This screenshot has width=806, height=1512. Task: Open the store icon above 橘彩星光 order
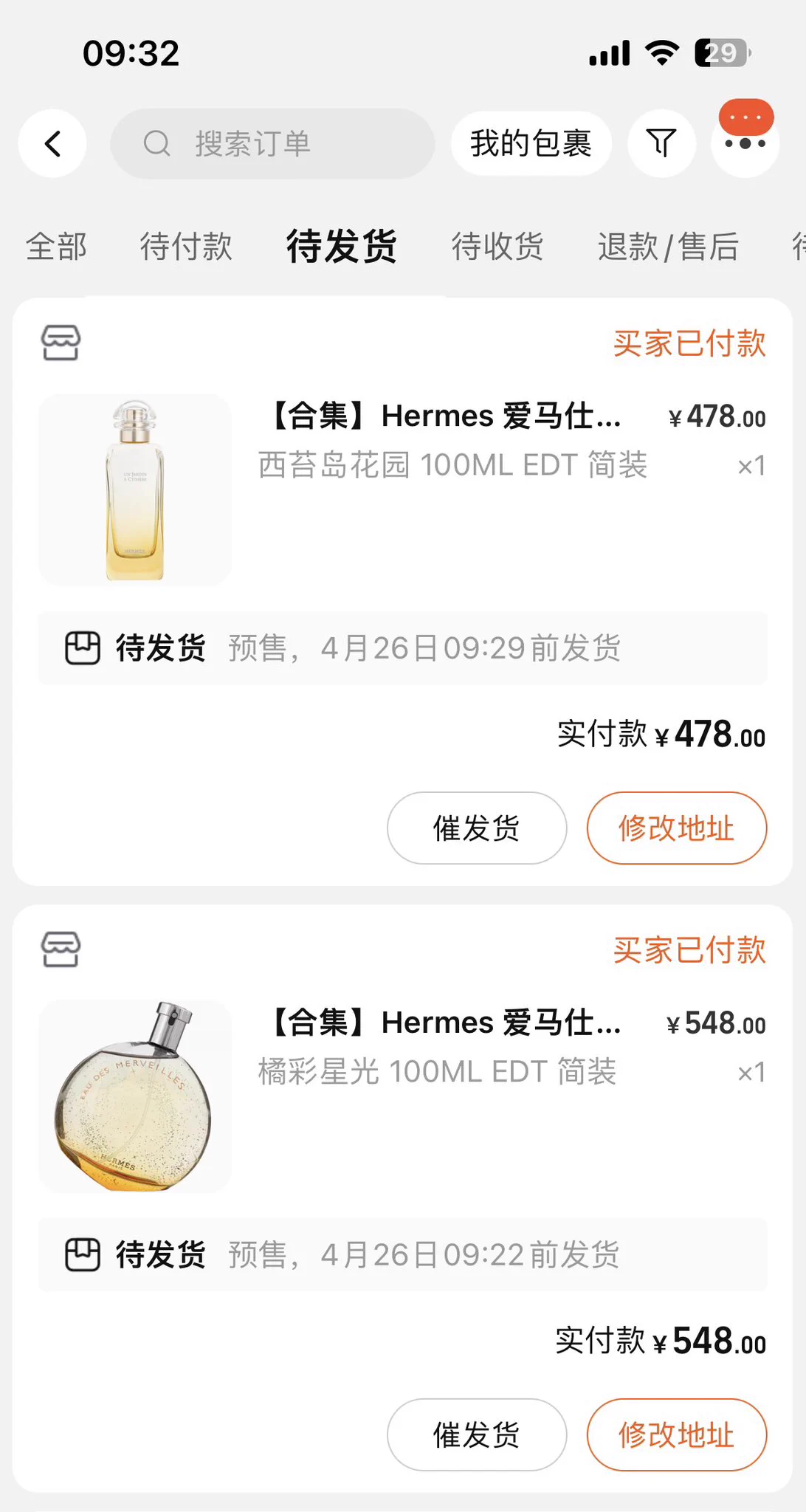(61, 950)
